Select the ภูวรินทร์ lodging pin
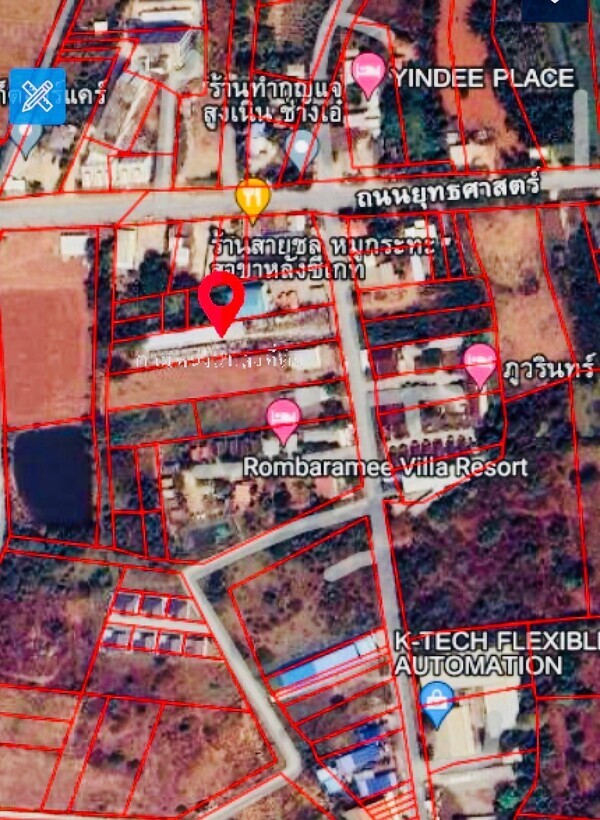 (480, 363)
